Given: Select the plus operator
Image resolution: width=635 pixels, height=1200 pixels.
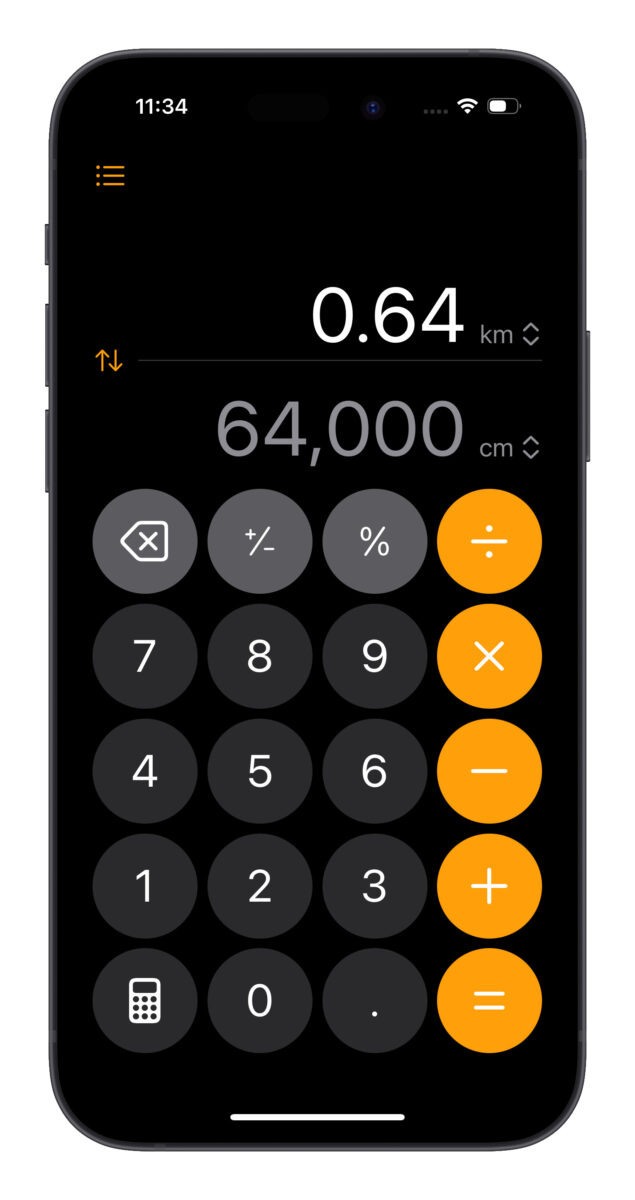Looking at the screenshot, I should point(489,886).
